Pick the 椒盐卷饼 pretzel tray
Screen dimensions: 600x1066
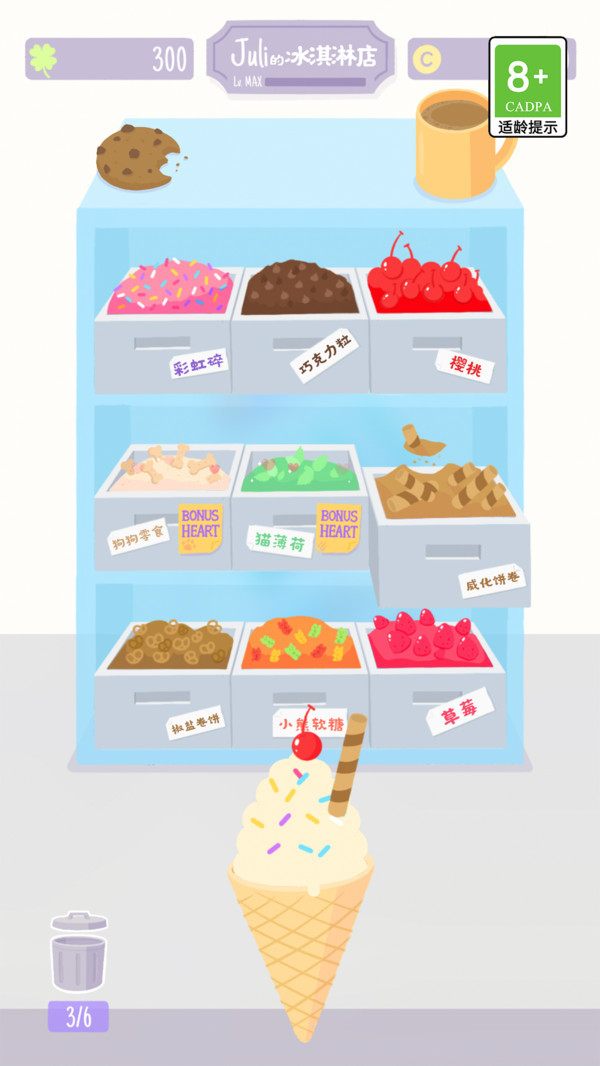click(170, 646)
